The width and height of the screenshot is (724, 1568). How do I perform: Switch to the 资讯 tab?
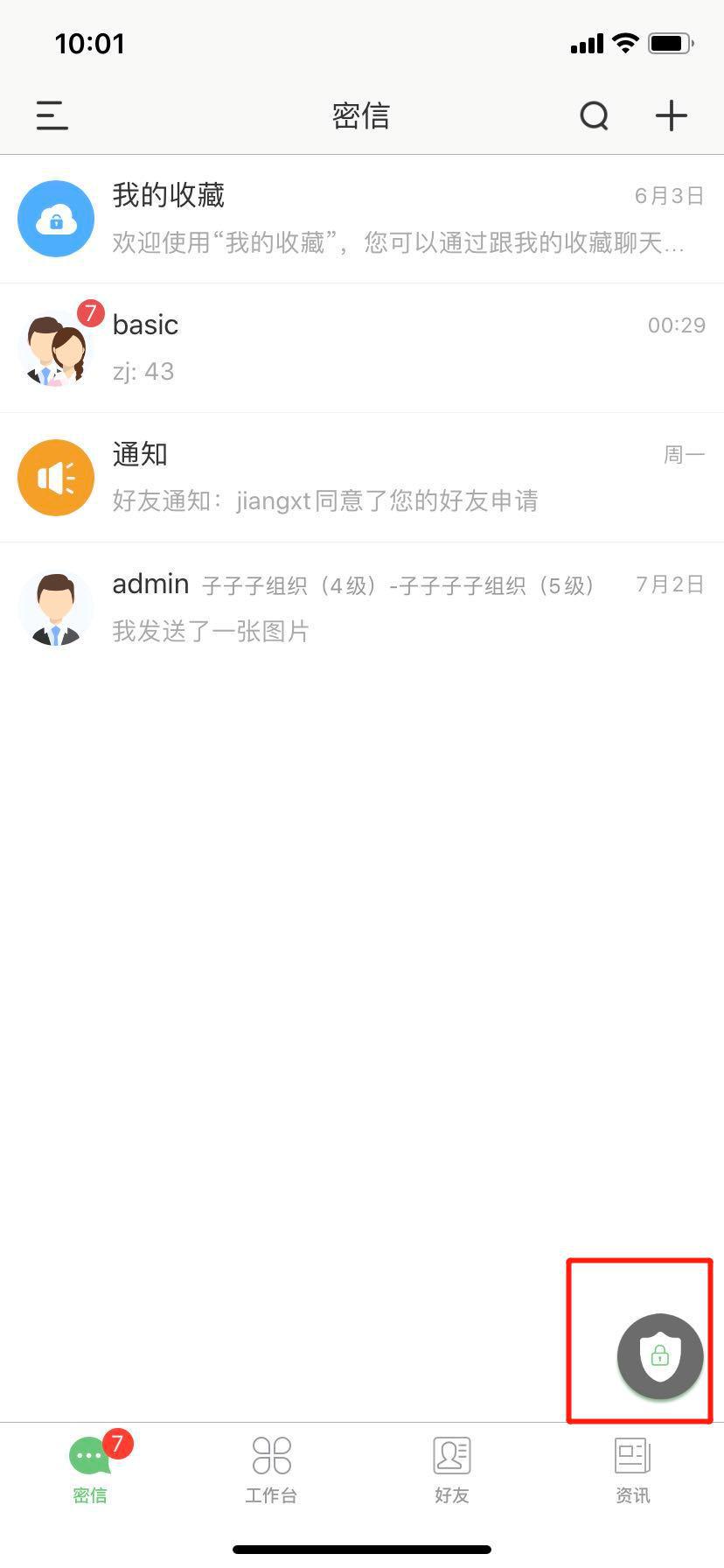(632, 1470)
